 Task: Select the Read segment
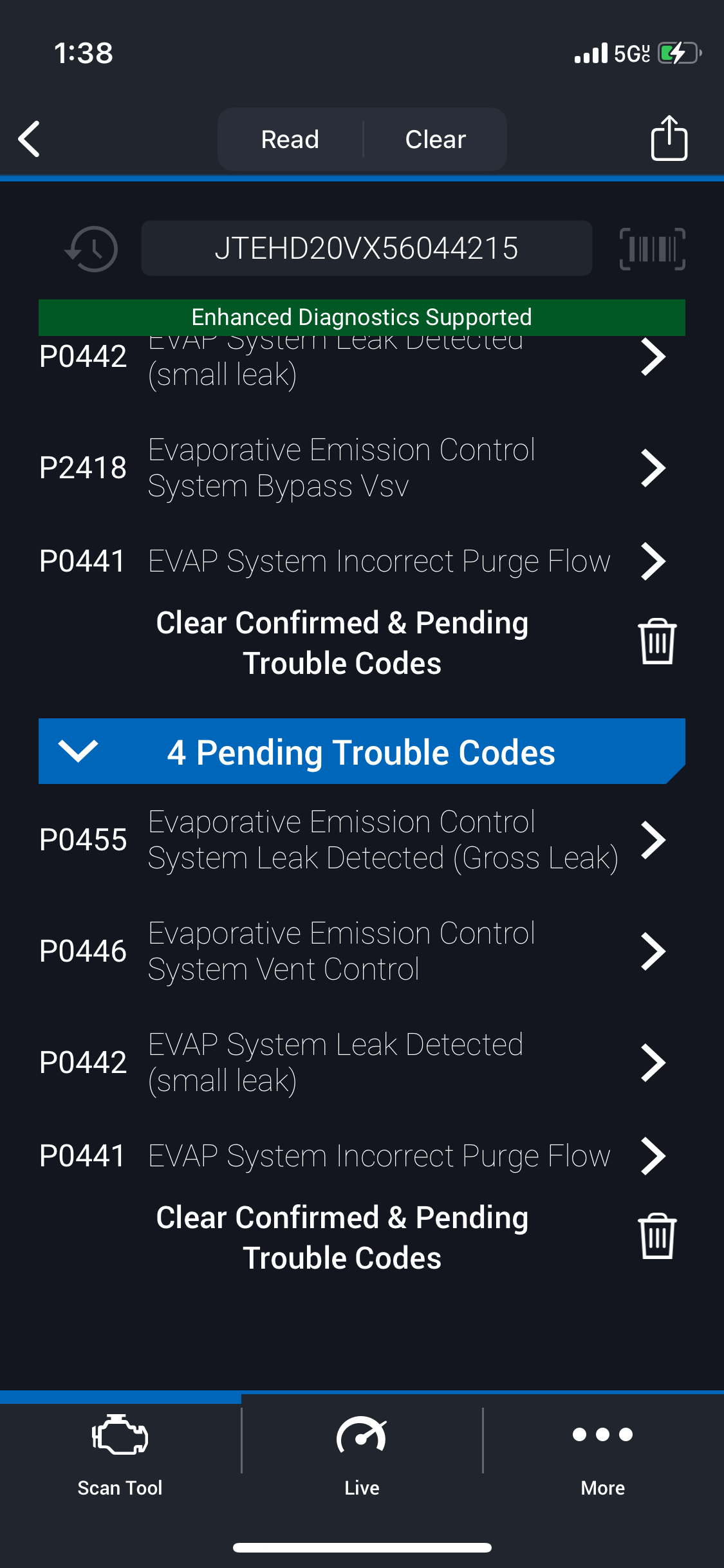click(290, 139)
